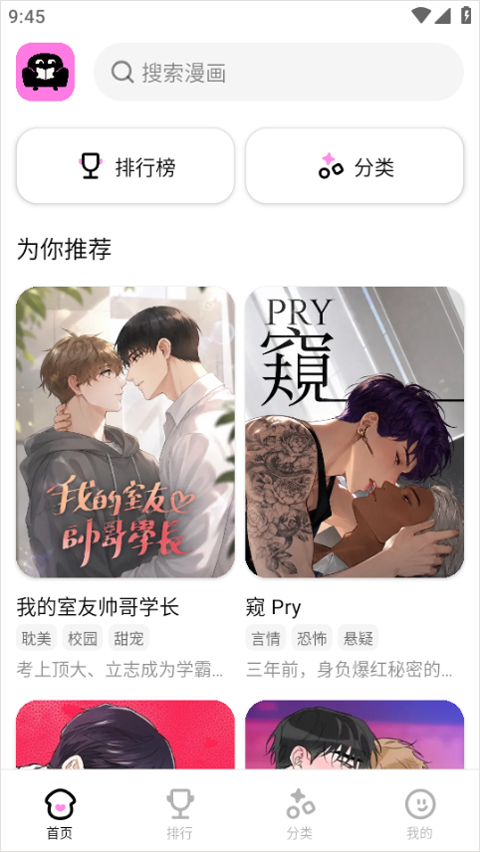
Task: Open the 排行榜 ranking button
Action: [126, 166]
